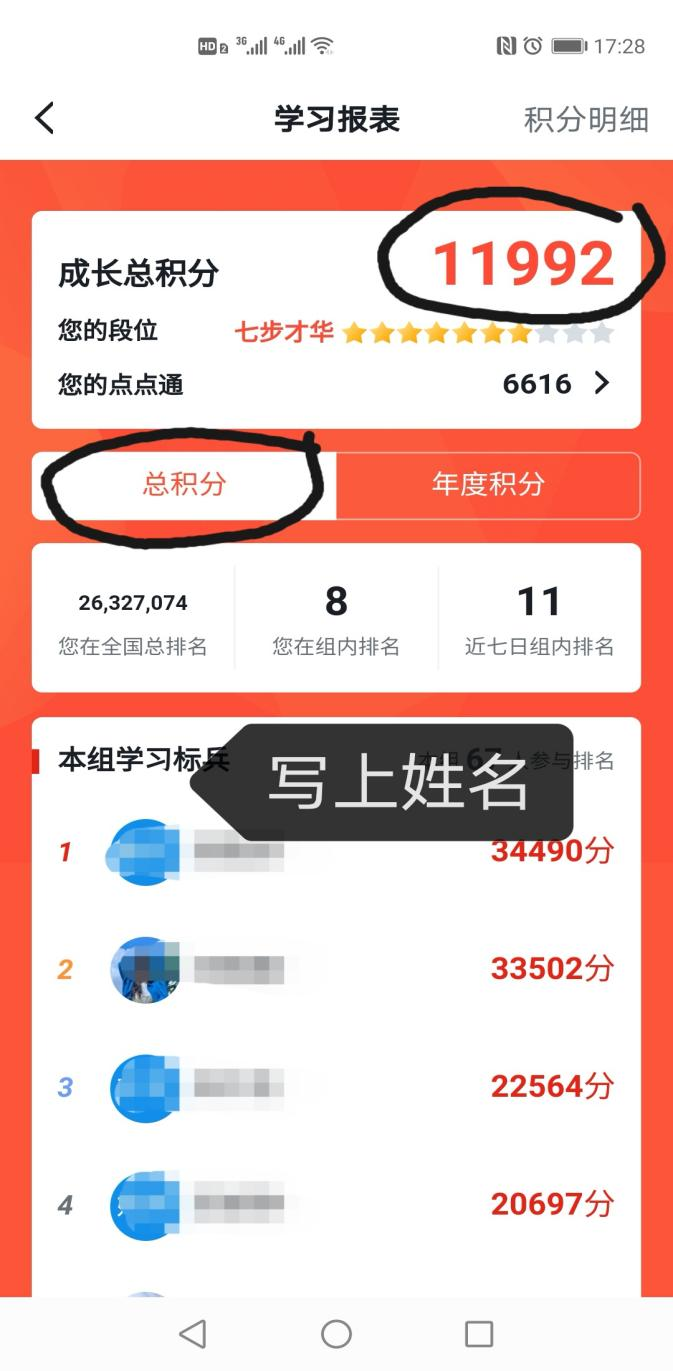Tap the system home button
Screen dimensions: 673x1371
click(x=336, y=1333)
